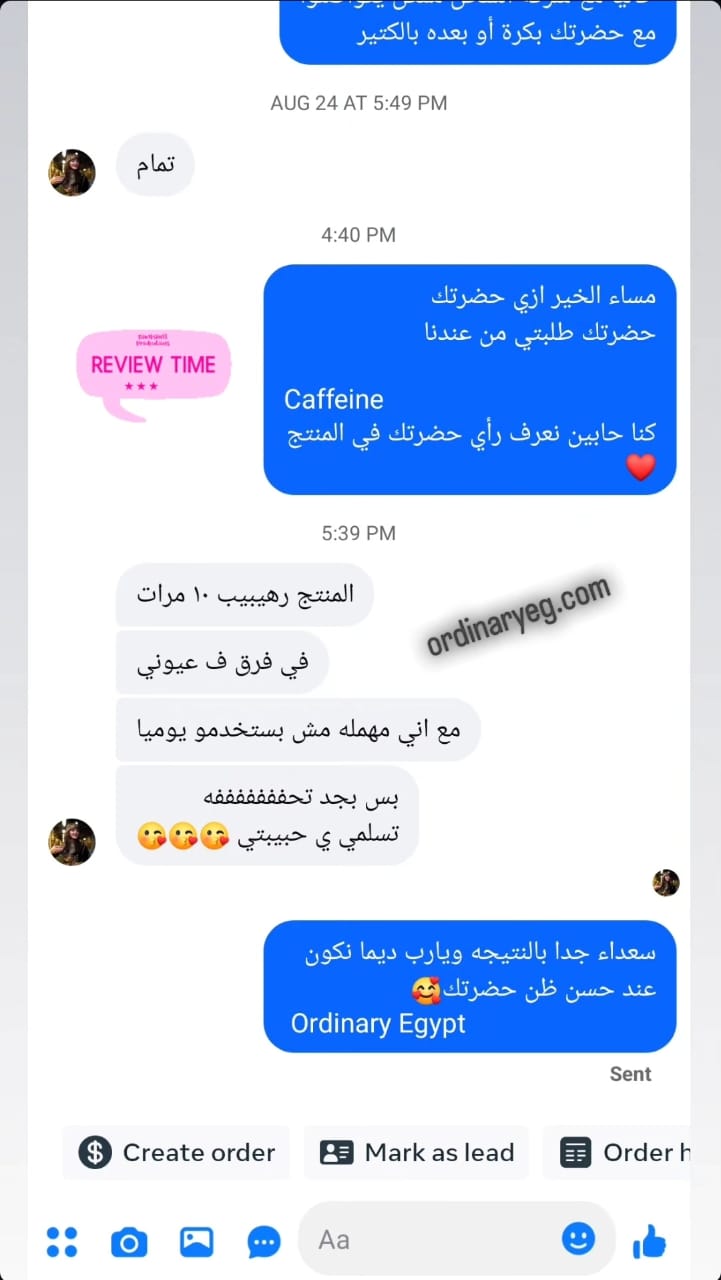Open saved replies bubble icon
This screenshot has width=721, height=1280.
pyautogui.click(x=264, y=1241)
